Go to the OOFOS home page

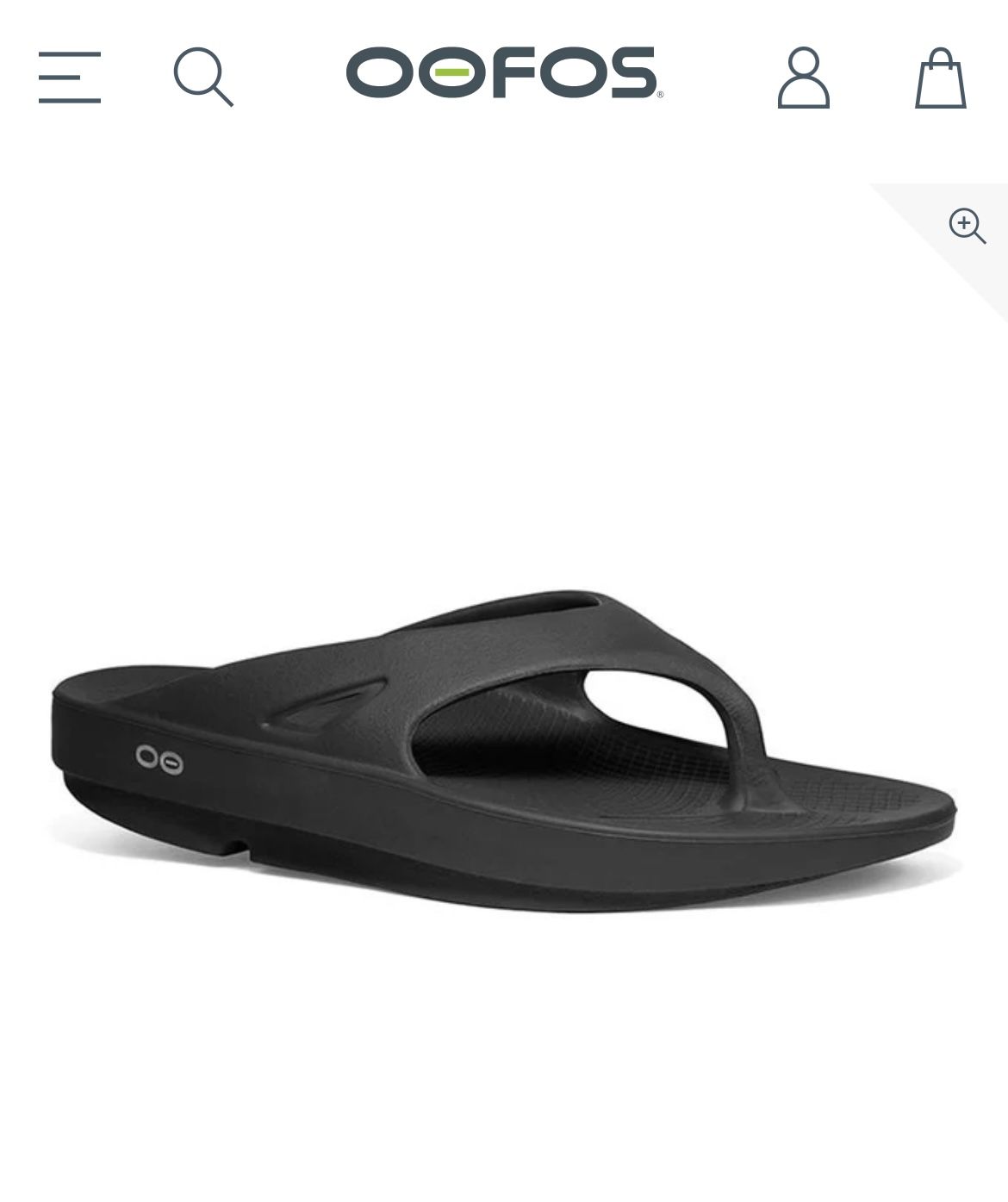[x=505, y=73]
